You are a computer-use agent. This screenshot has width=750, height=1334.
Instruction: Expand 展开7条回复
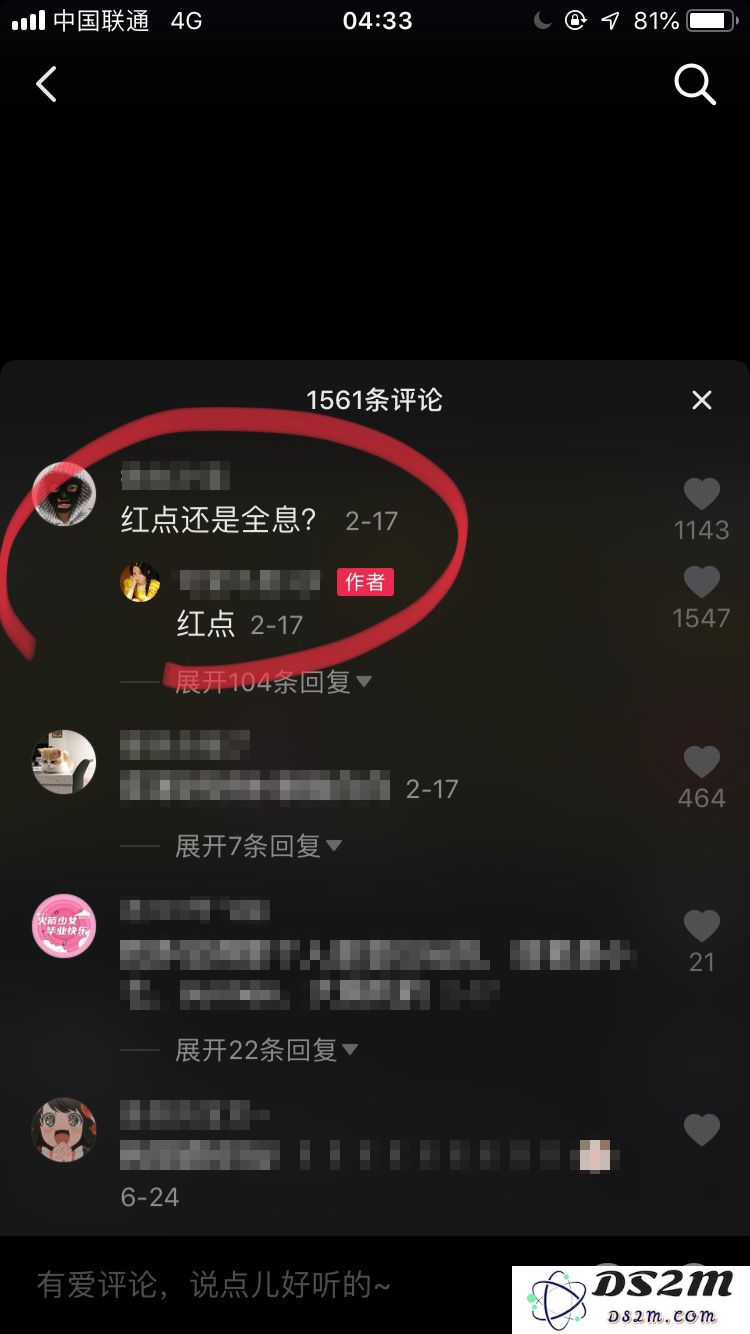pyautogui.click(x=257, y=846)
